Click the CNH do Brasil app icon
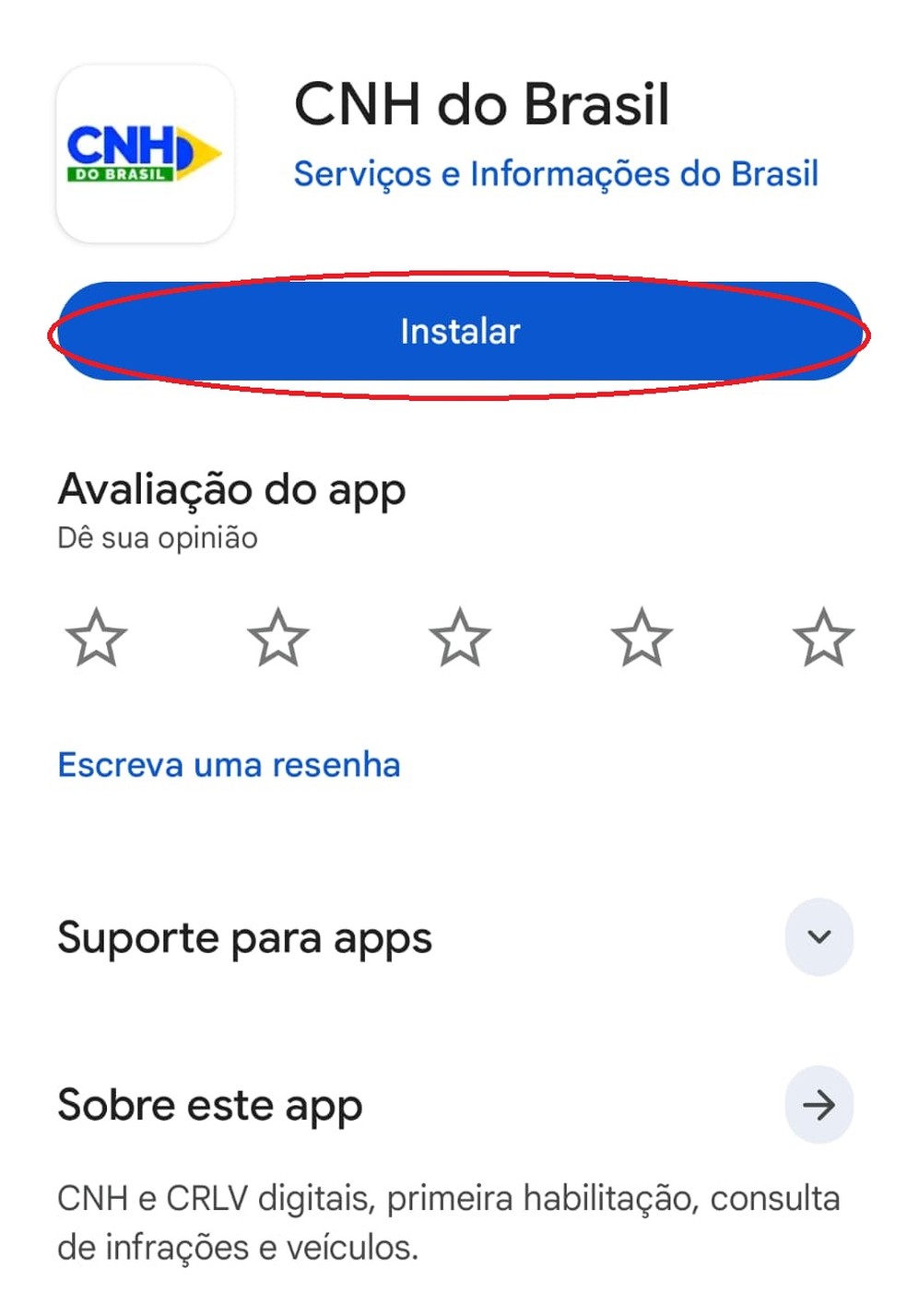The height and width of the screenshot is (1316, 907). [x=145, y=150]
